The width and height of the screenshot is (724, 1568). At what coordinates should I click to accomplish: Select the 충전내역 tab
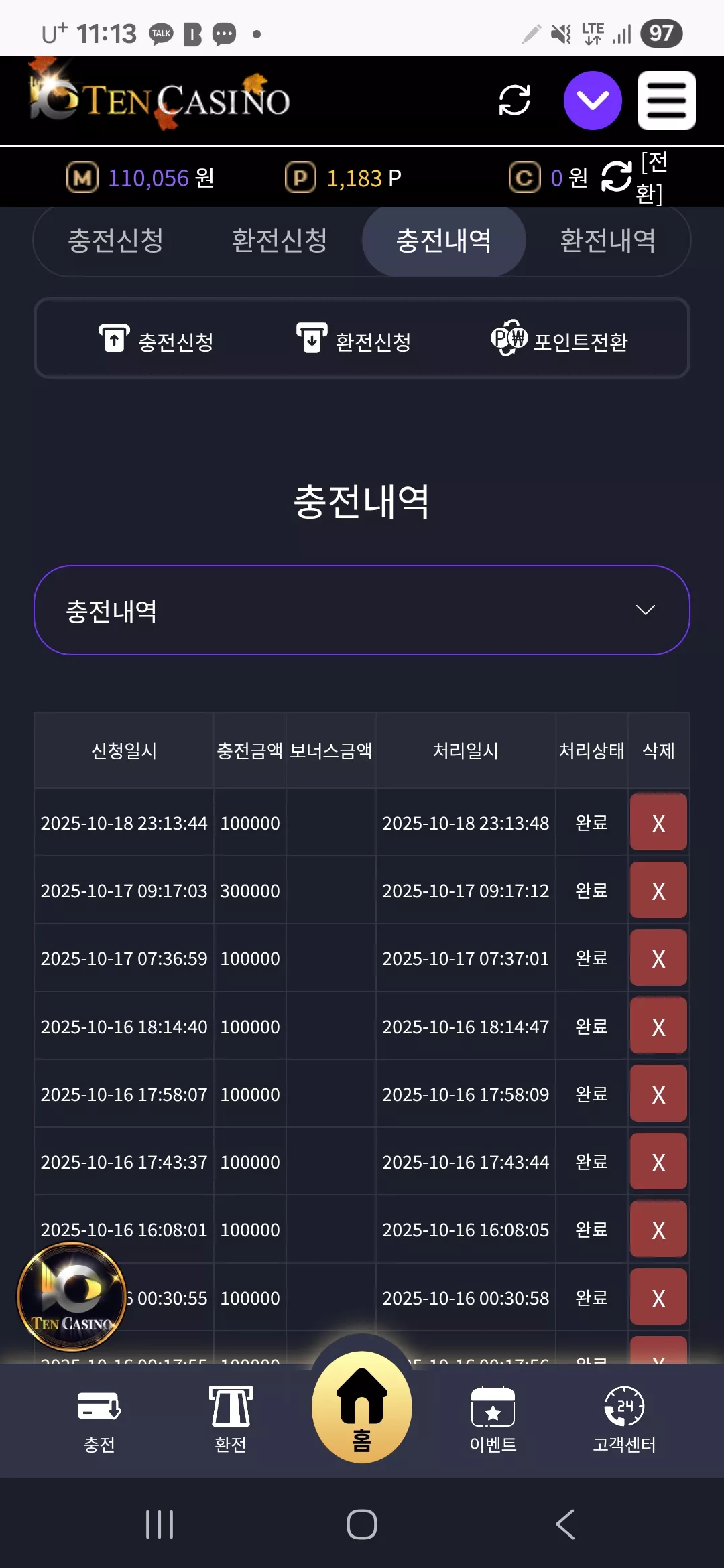pyautogui.click(x=444, y=241)
